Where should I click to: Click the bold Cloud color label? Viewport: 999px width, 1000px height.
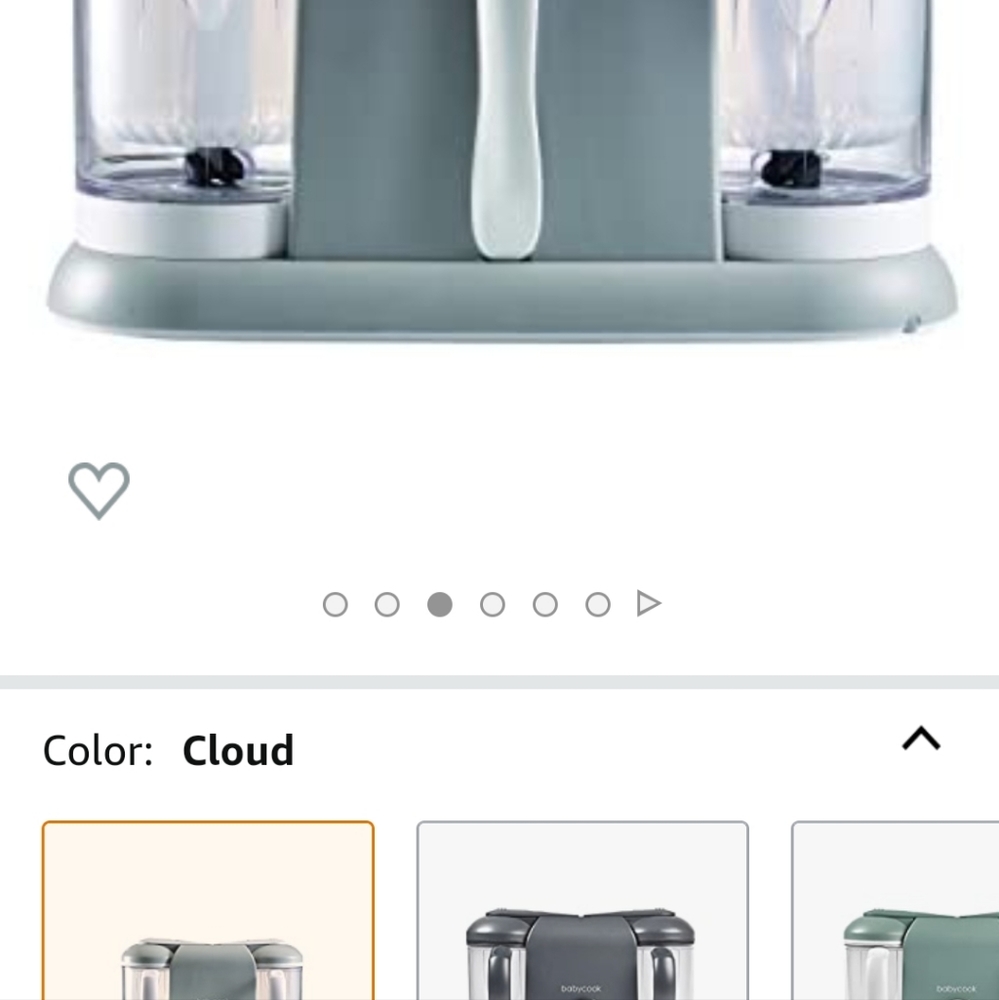[x=238, y=750]
